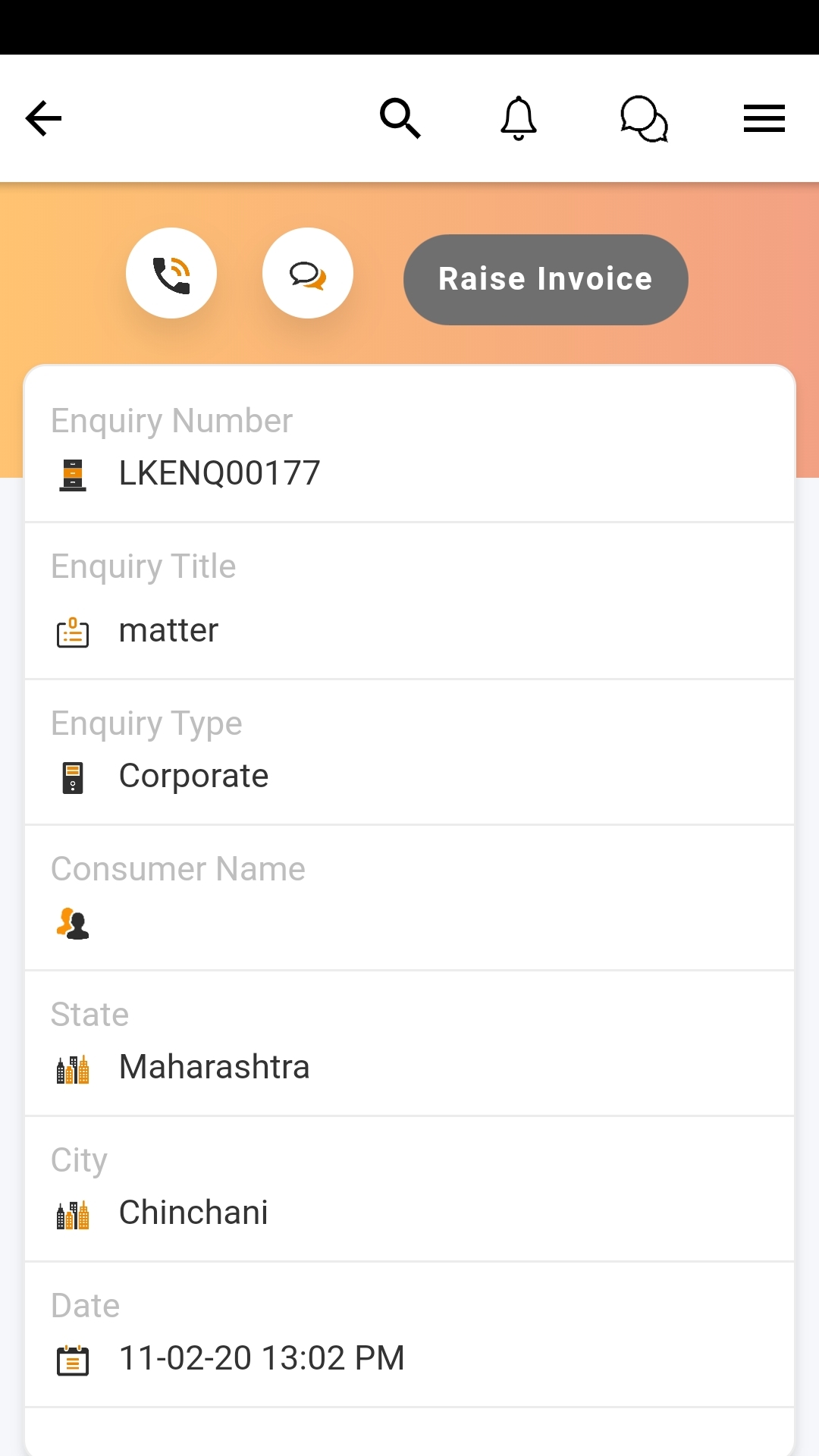Open the hamburger menu
The height and width of the screenshot is (1456, 819).
pyautogui.click(x=764, y=118)
